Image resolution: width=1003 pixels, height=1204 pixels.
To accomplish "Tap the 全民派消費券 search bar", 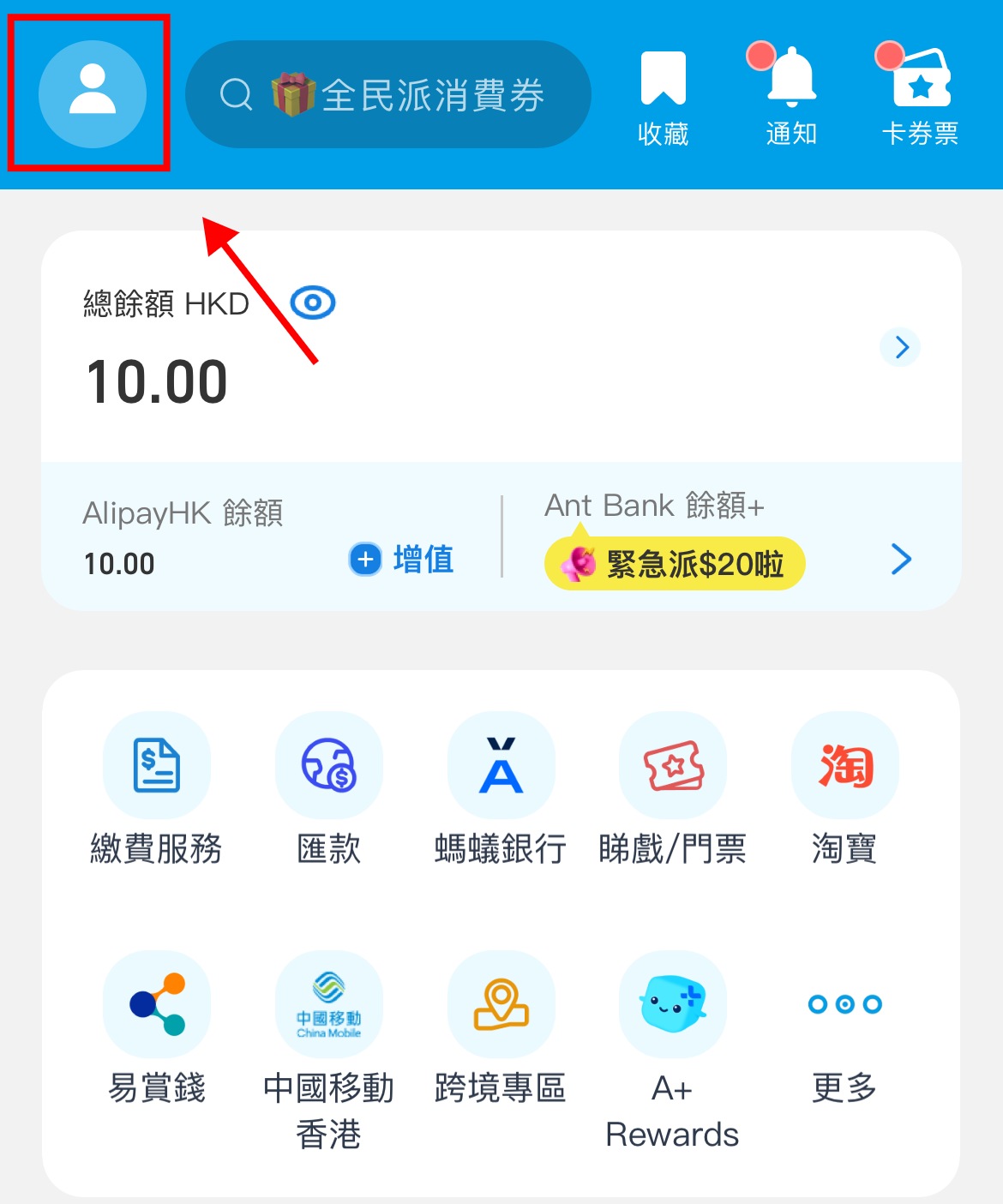I will [x=388, y=94].
